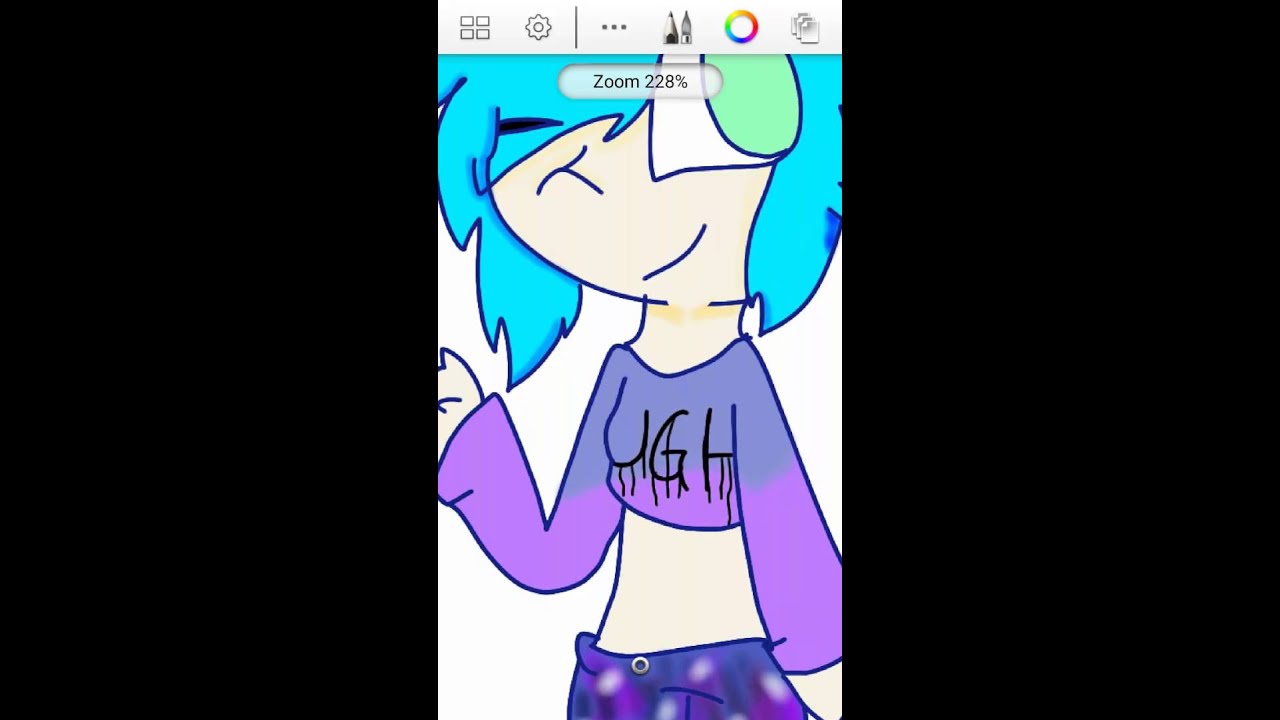This screenshot has width=1280, height=720.
Task: Open the color wheel picker
Action: (741, 28)
